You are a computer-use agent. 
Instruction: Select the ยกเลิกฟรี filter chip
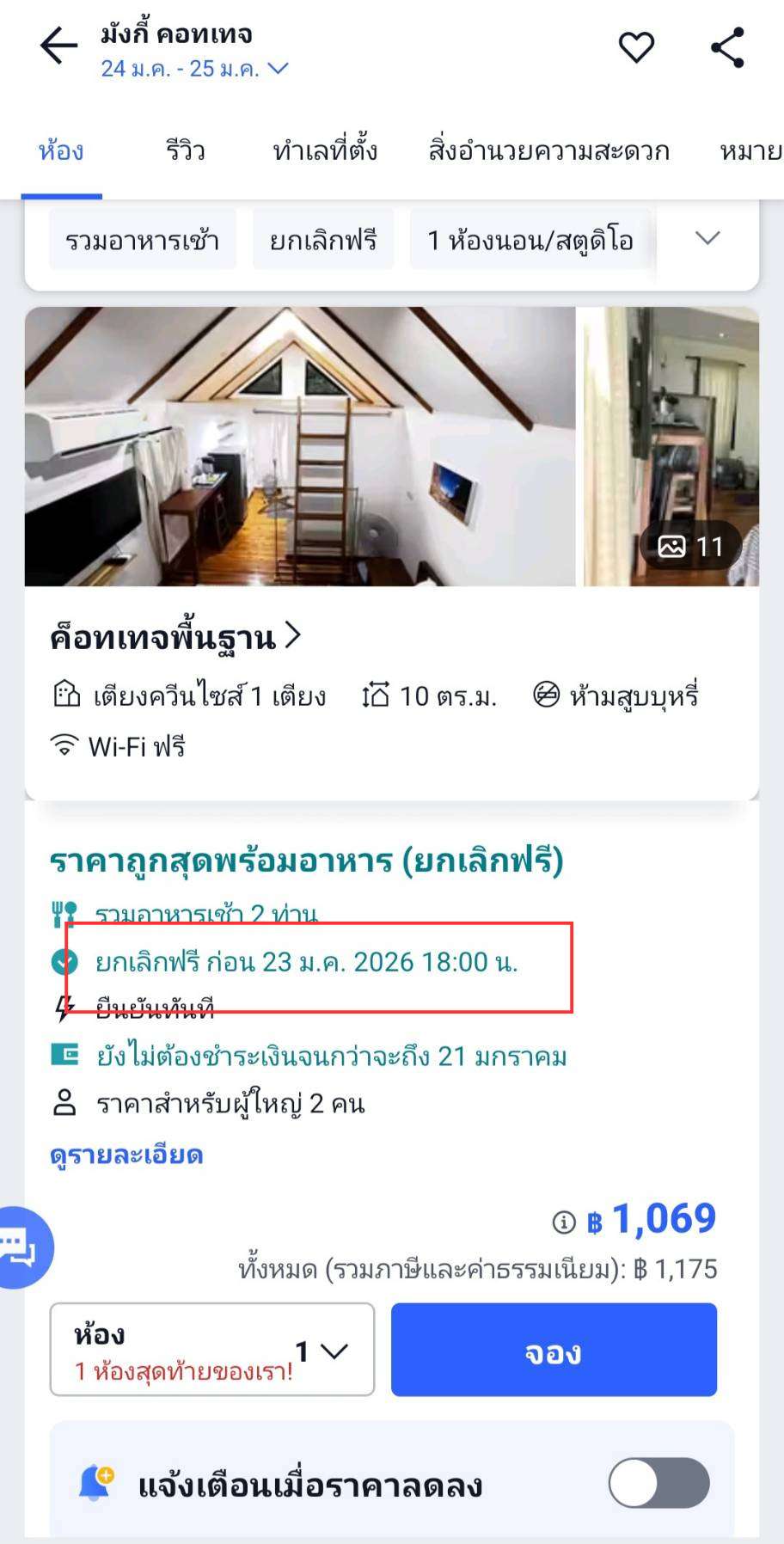click(323, 241)
